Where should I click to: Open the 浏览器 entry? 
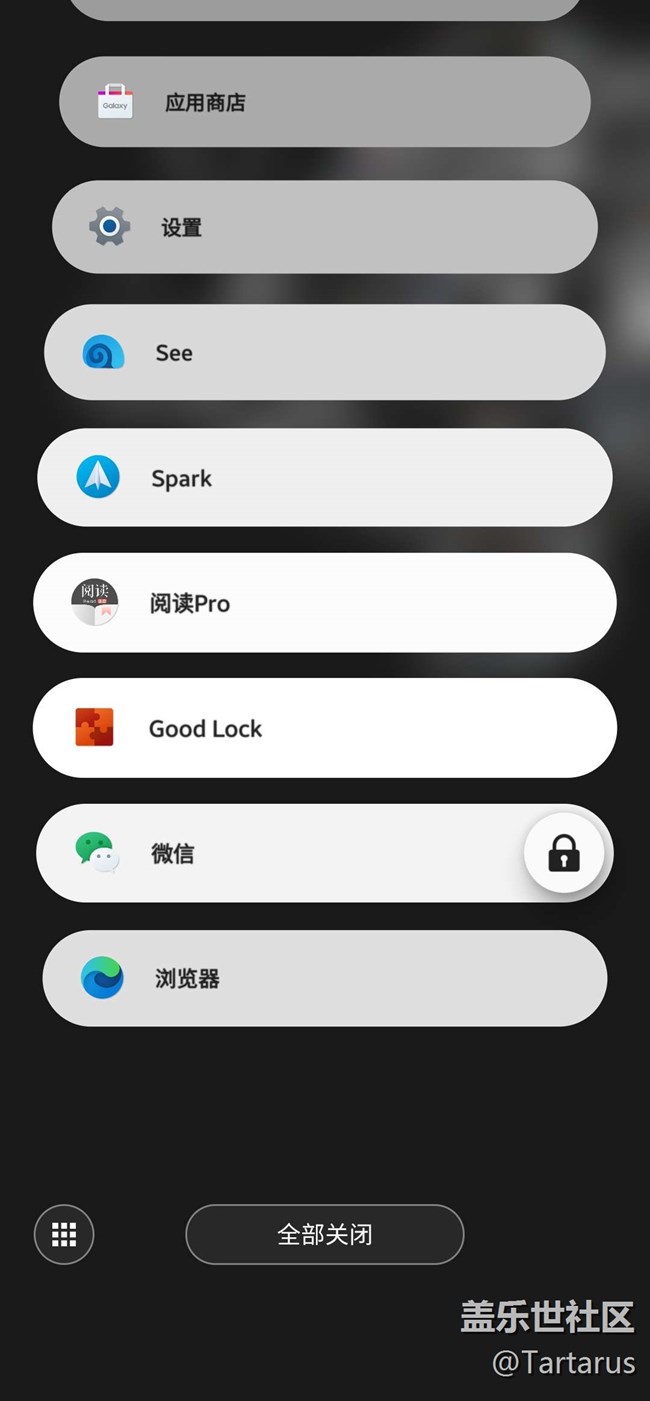click(324, 978)
